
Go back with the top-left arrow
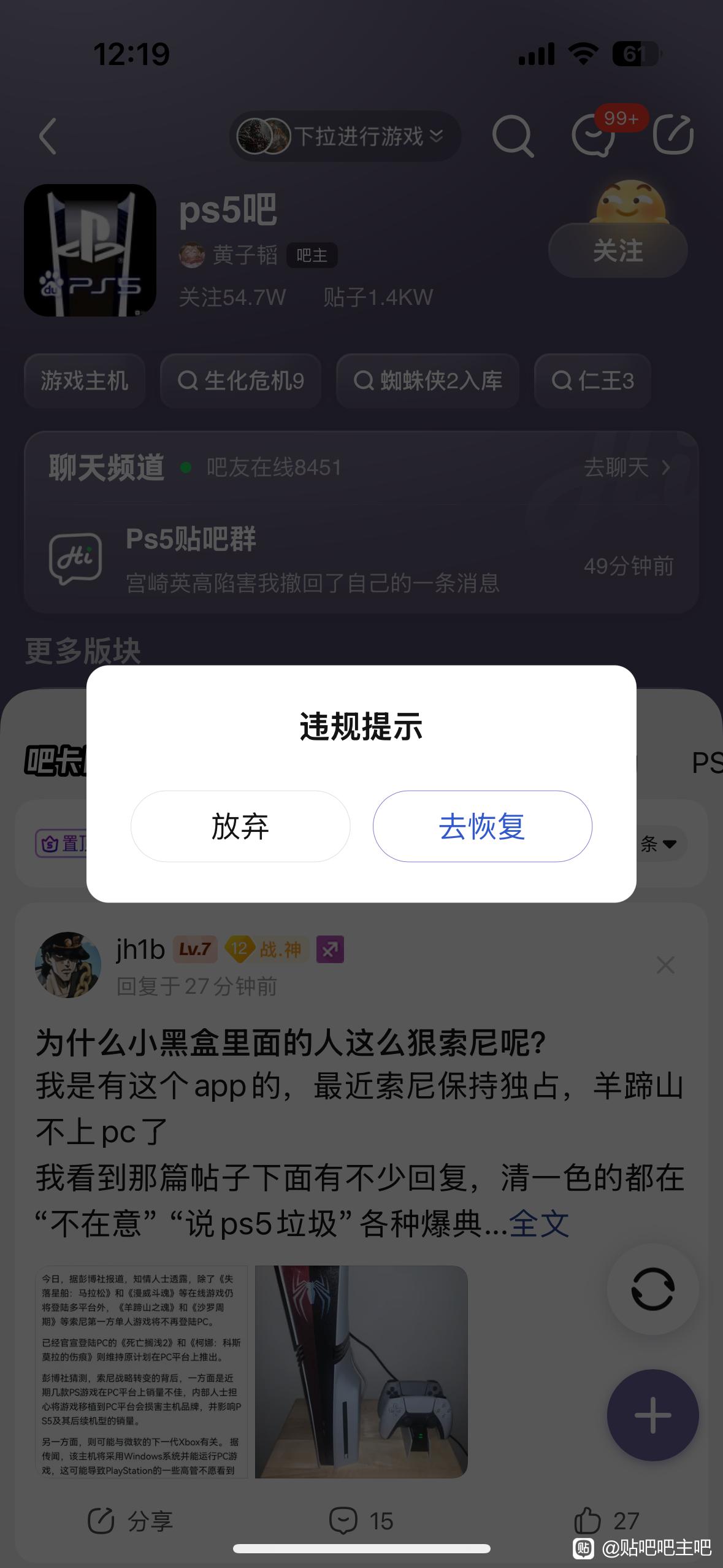[48, 136]
